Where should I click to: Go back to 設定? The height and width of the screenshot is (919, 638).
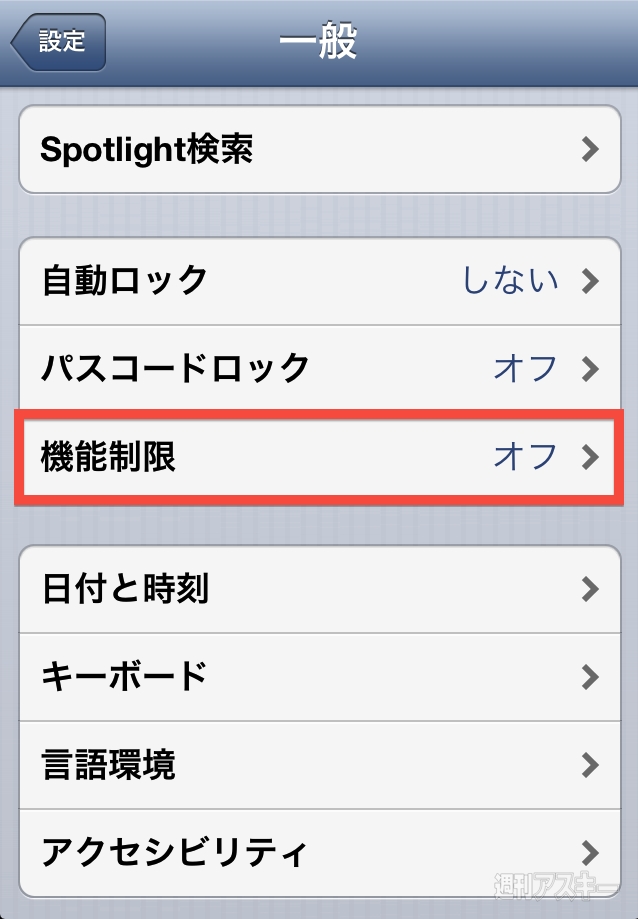(x=58, y=42)
